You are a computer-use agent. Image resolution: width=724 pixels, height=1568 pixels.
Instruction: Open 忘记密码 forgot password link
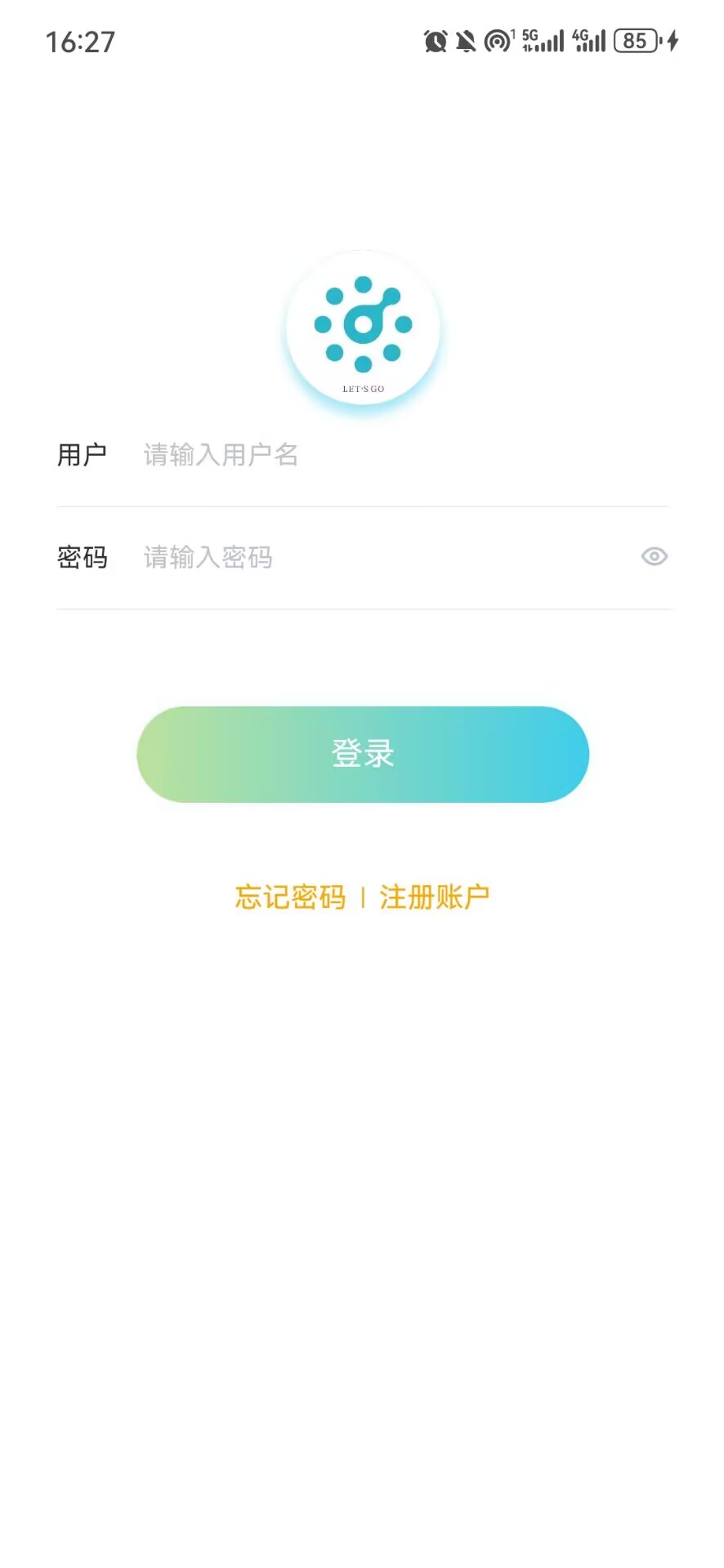[x=290, y=897]
